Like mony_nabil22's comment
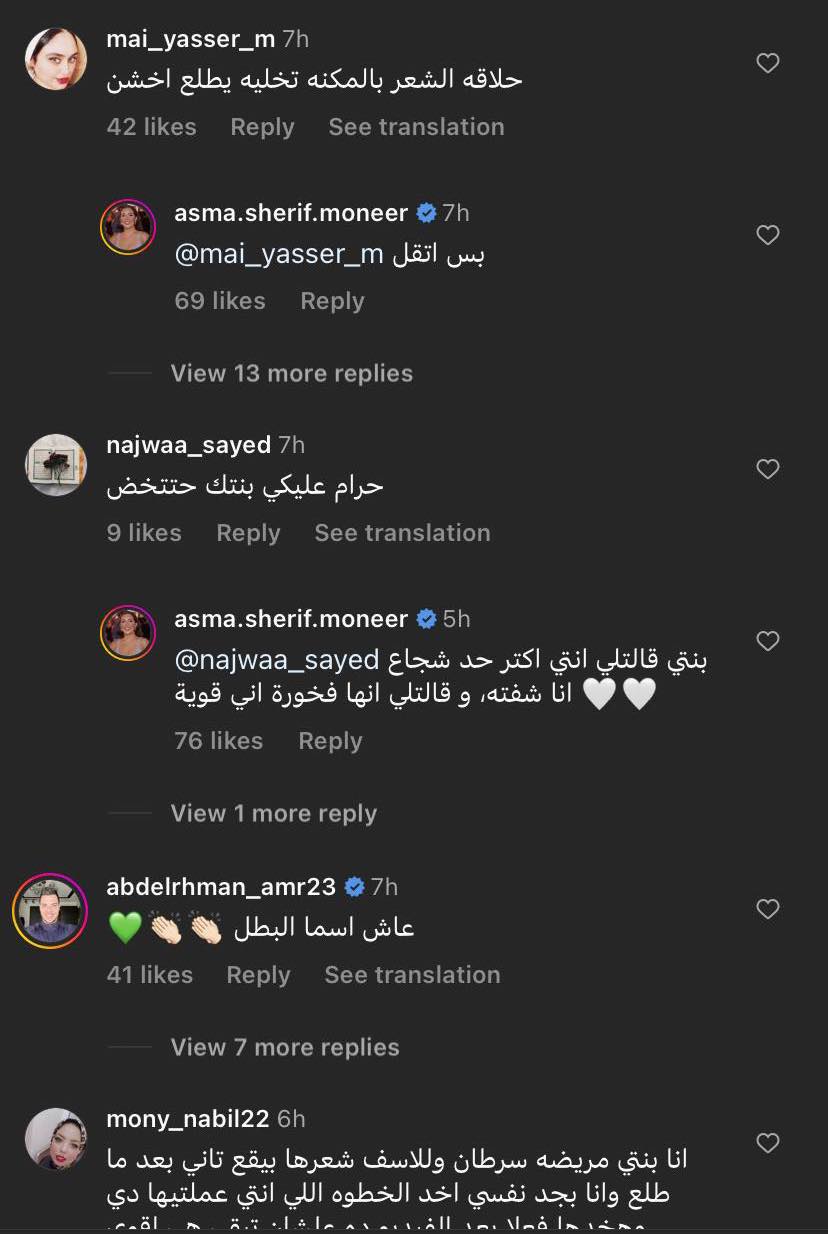This screenshot has width=828, height=1234. pyautogui.click(x=767, y=1143)
